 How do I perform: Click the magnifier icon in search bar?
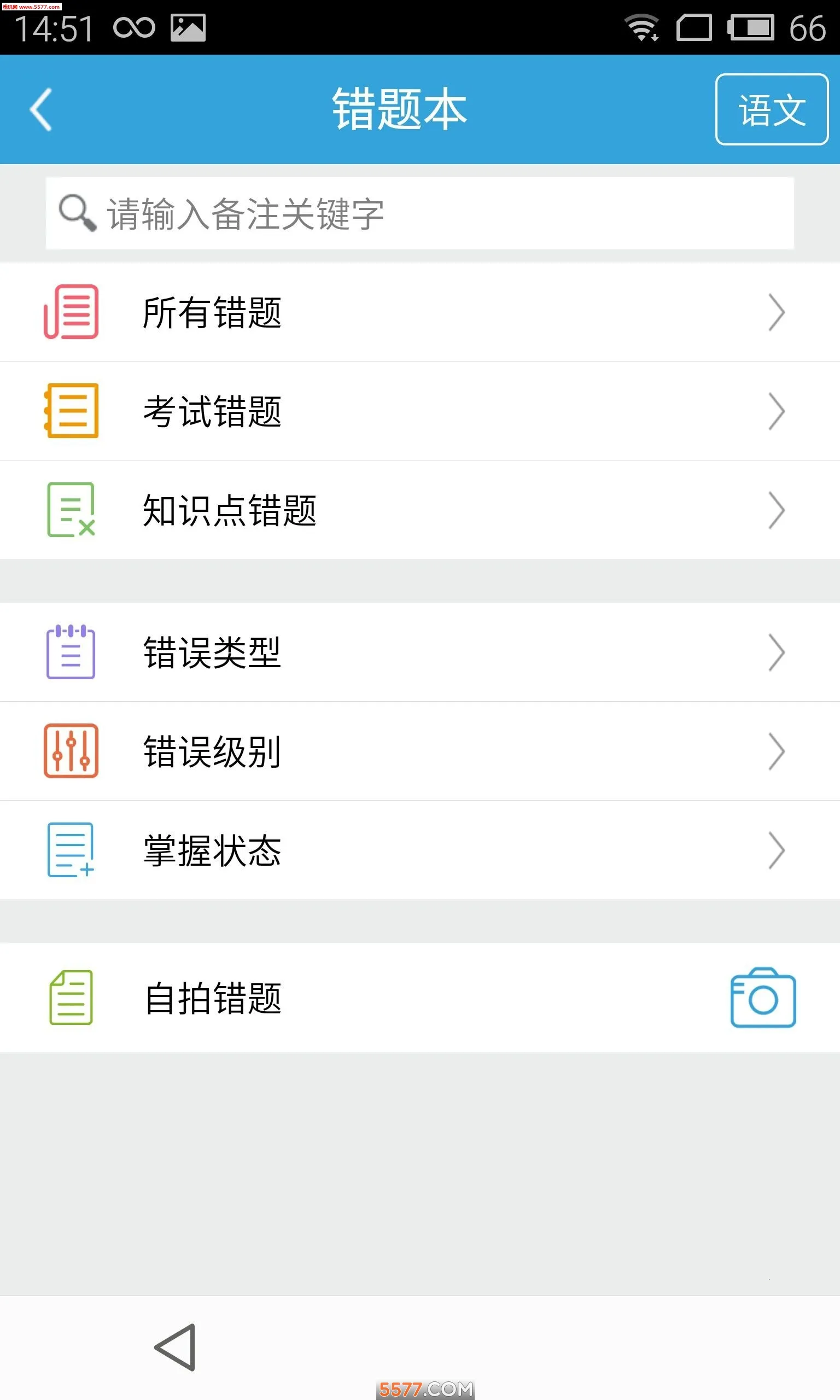[x=77, y=213]
